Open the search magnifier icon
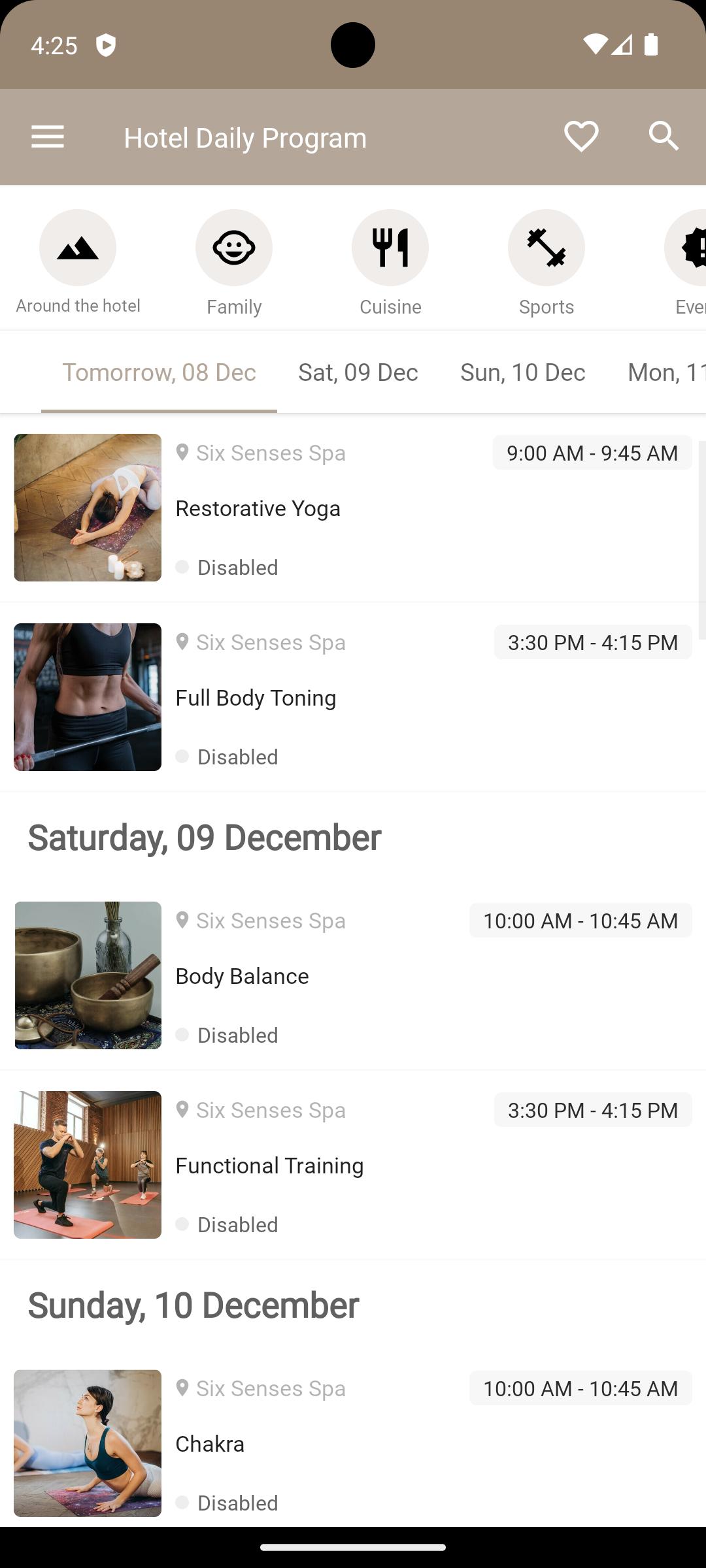This screenshot has width=706, height=1568. [x=664, y=137]
